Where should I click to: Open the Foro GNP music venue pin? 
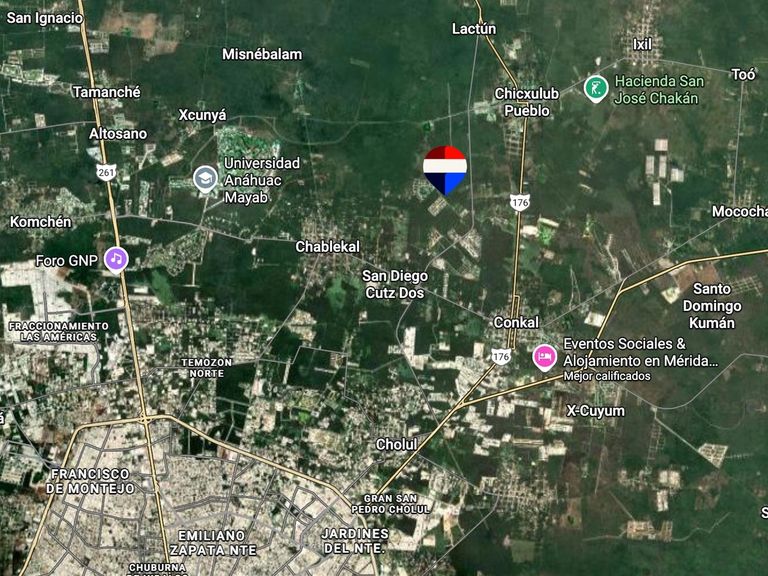click(x=117, y=259)
